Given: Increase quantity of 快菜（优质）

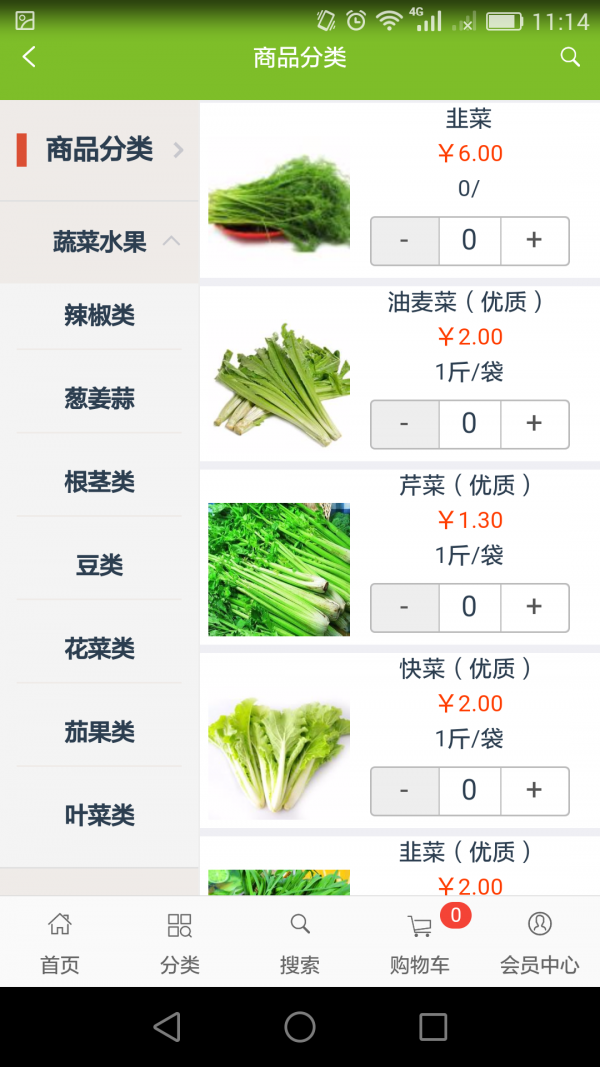Looking at the screenshot, I should point(534,790).
